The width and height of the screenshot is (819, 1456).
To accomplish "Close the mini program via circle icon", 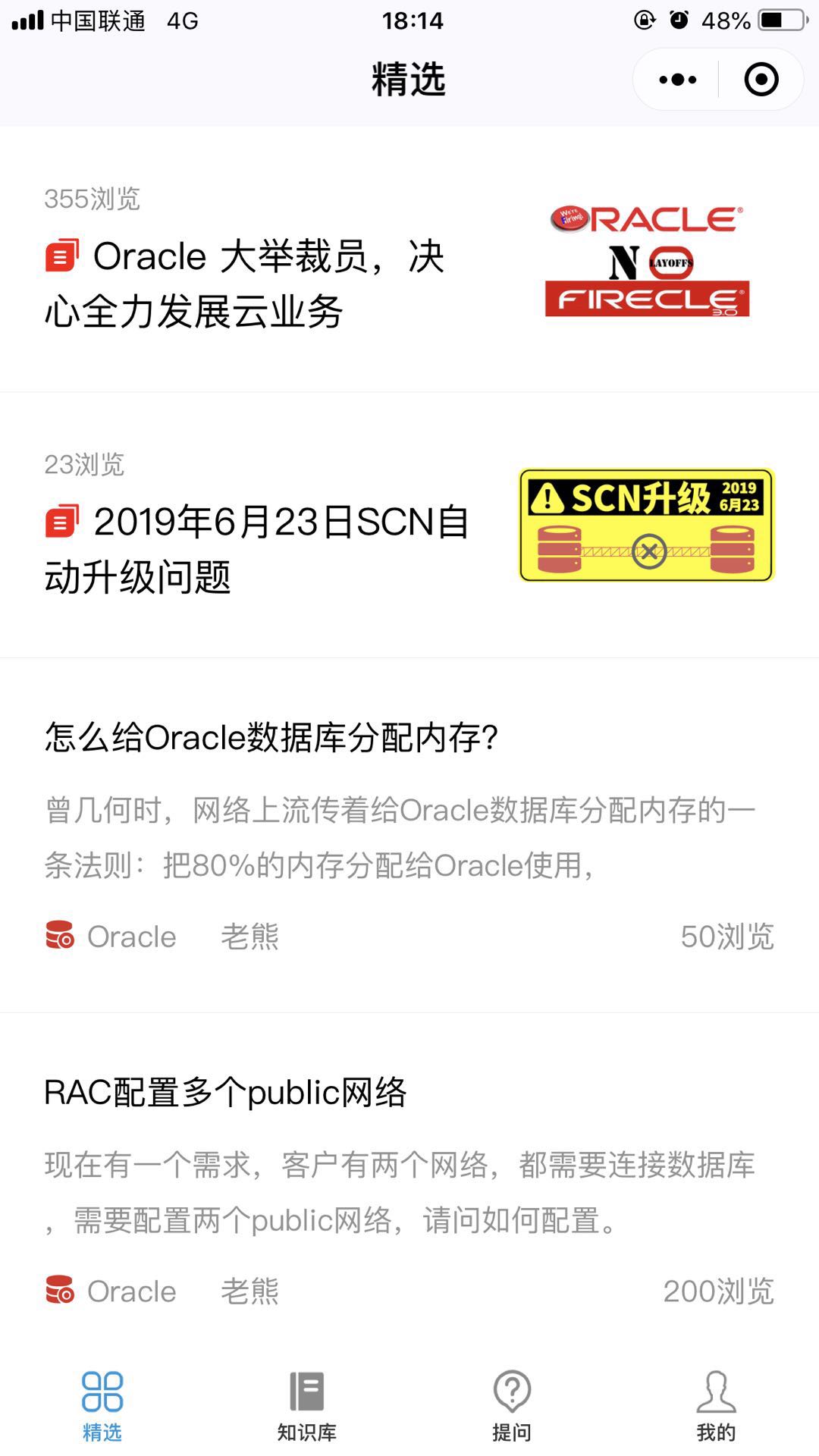I will [x=761, y=80].
